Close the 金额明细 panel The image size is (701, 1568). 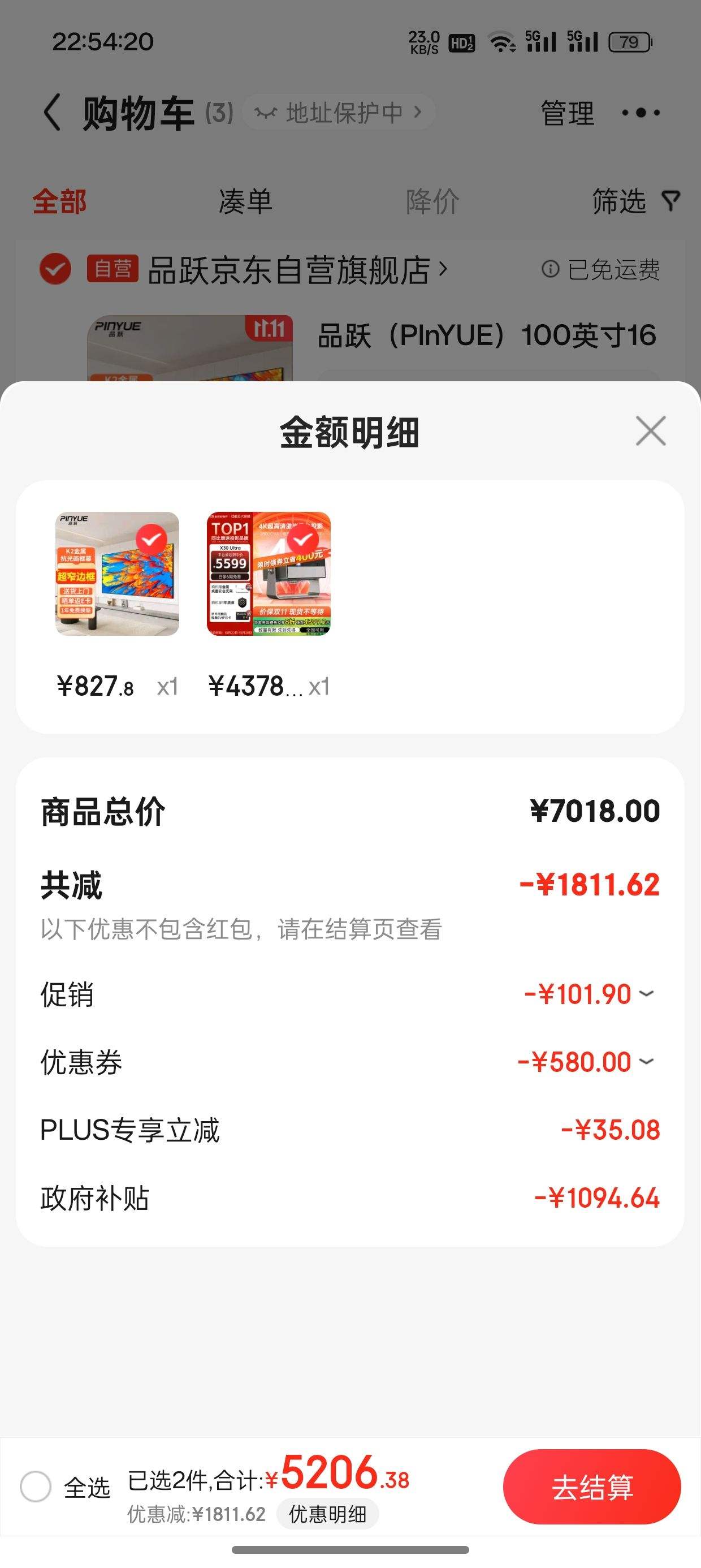[x=651, y=431]
